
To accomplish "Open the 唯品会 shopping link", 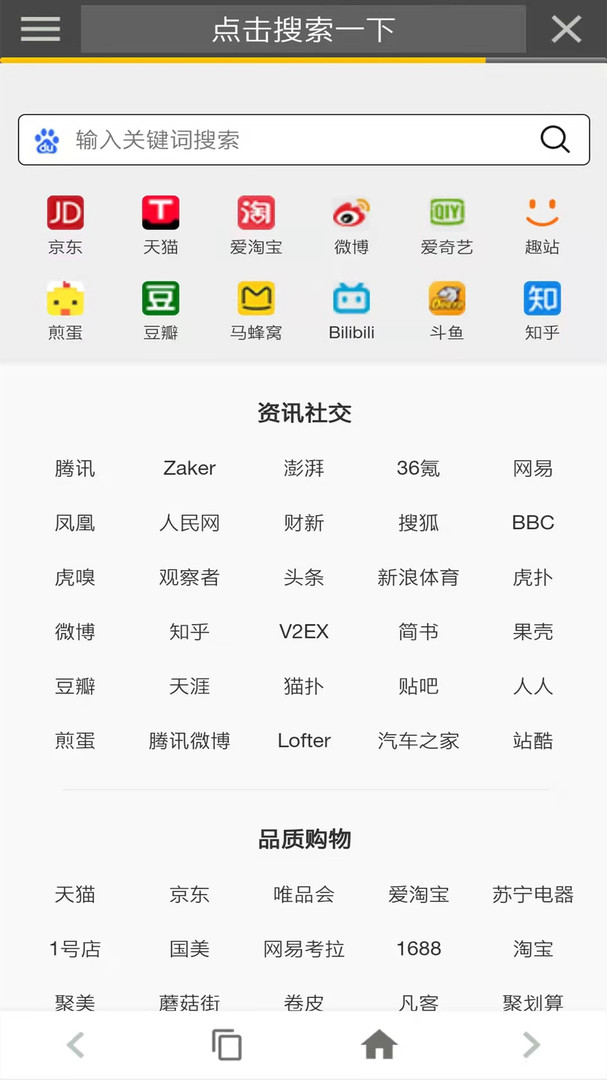I will coord(303,894).
